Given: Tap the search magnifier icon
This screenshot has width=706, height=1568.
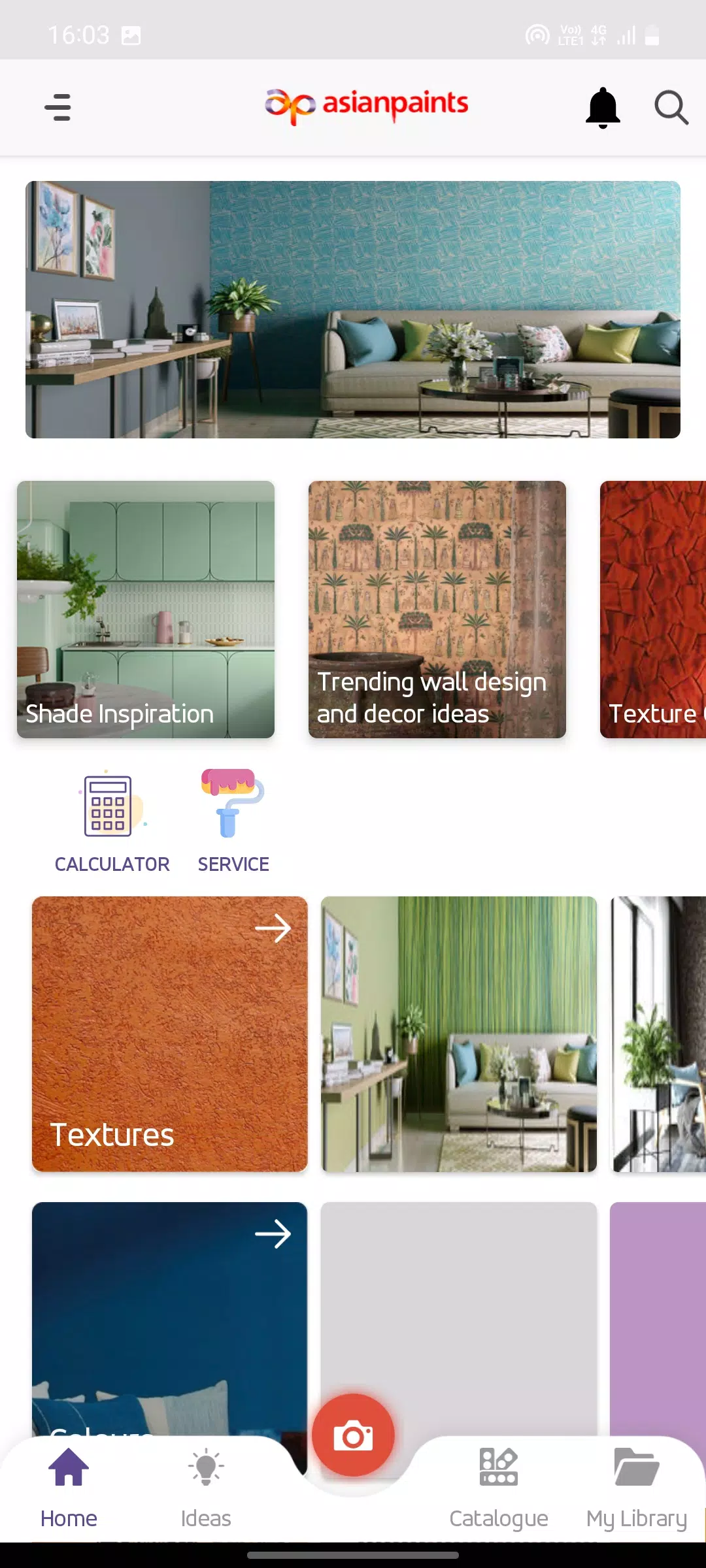Looking at the screenshot, I should 671,107.
